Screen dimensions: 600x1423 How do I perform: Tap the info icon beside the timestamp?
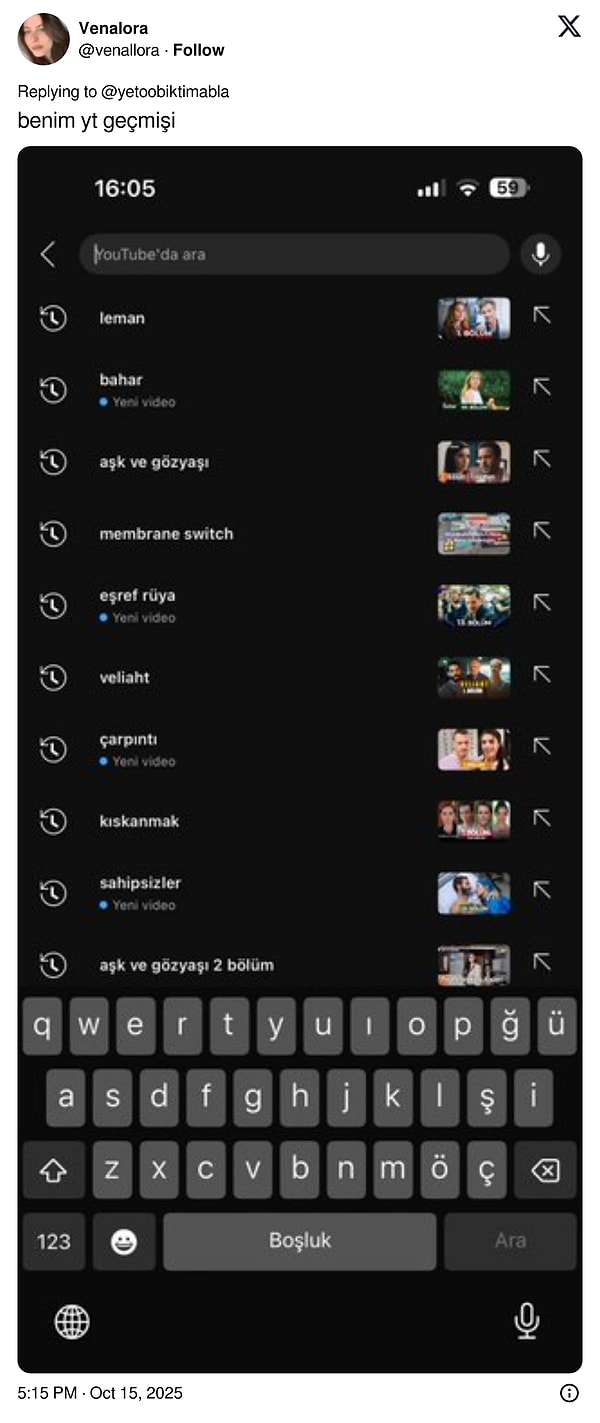[569, 1393]
